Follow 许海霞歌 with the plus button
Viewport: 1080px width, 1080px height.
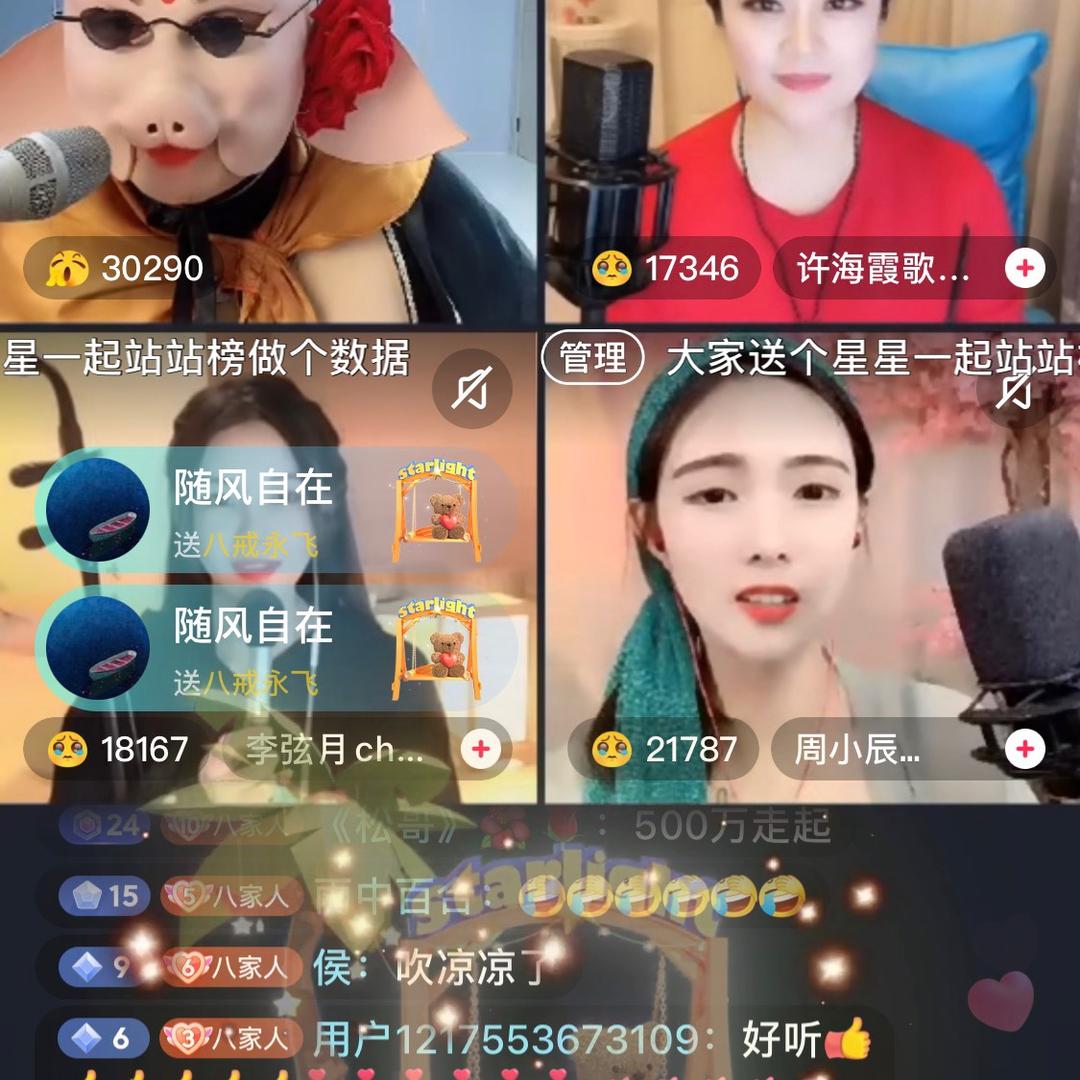tap(1025, 268)
